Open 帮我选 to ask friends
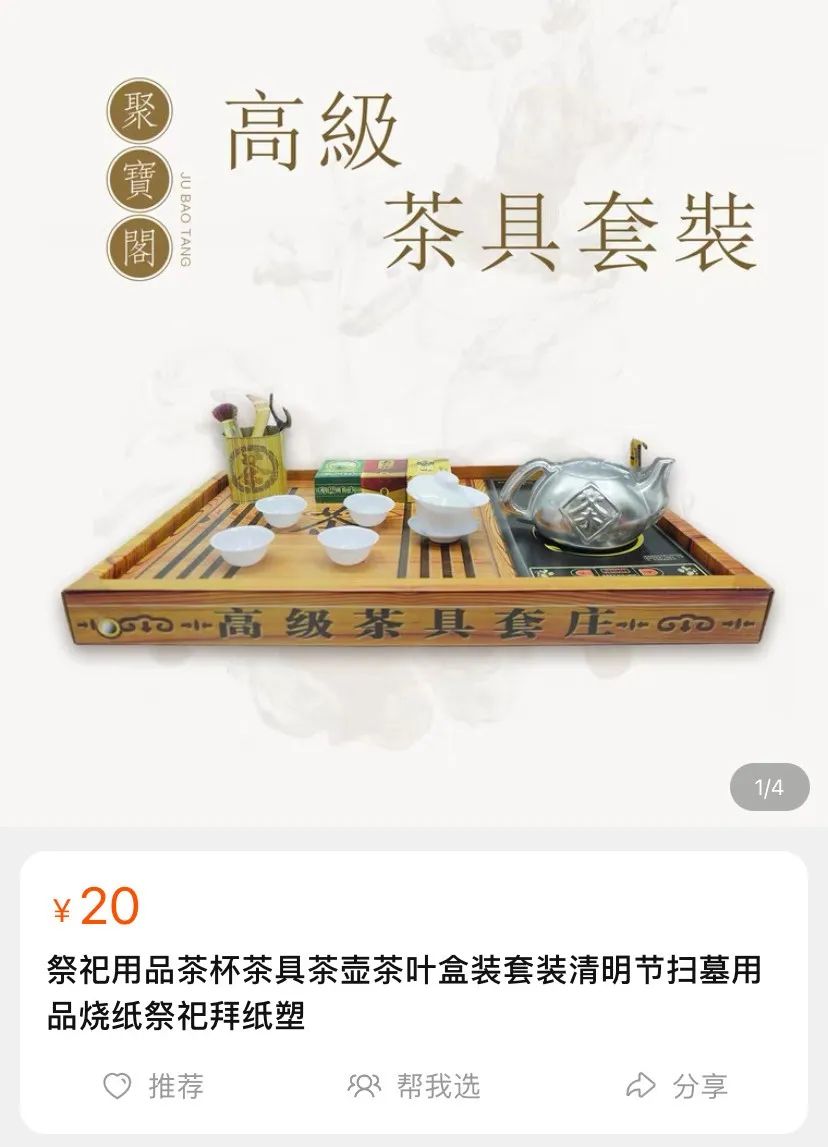 [414, 1086]
